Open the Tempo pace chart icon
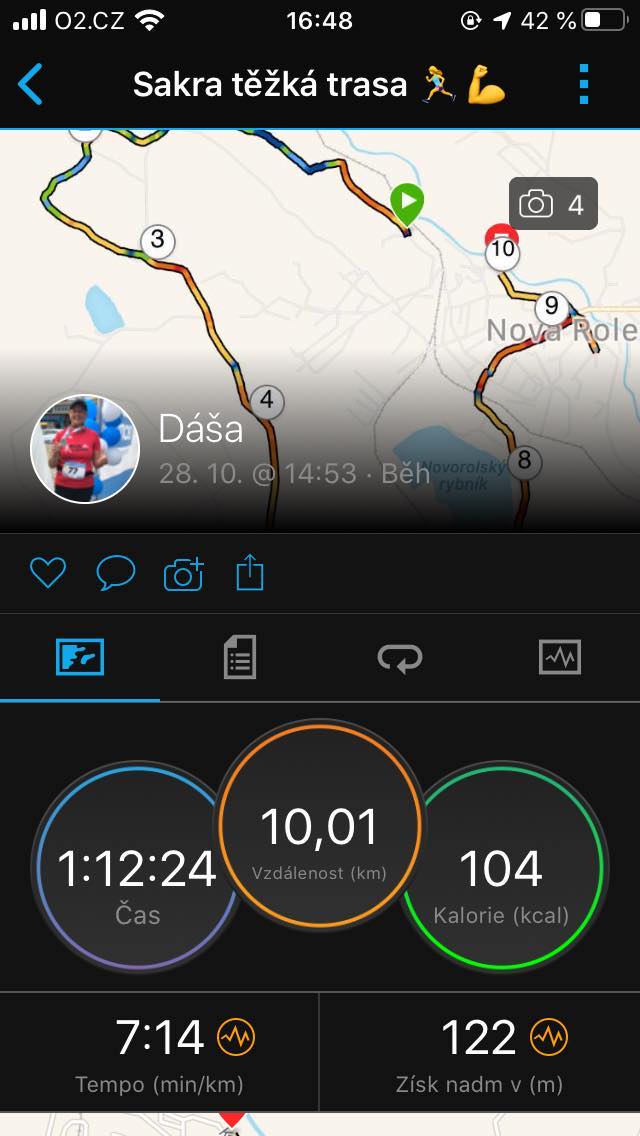Viewport: 640px width, 1136px height. point(236,1037)
